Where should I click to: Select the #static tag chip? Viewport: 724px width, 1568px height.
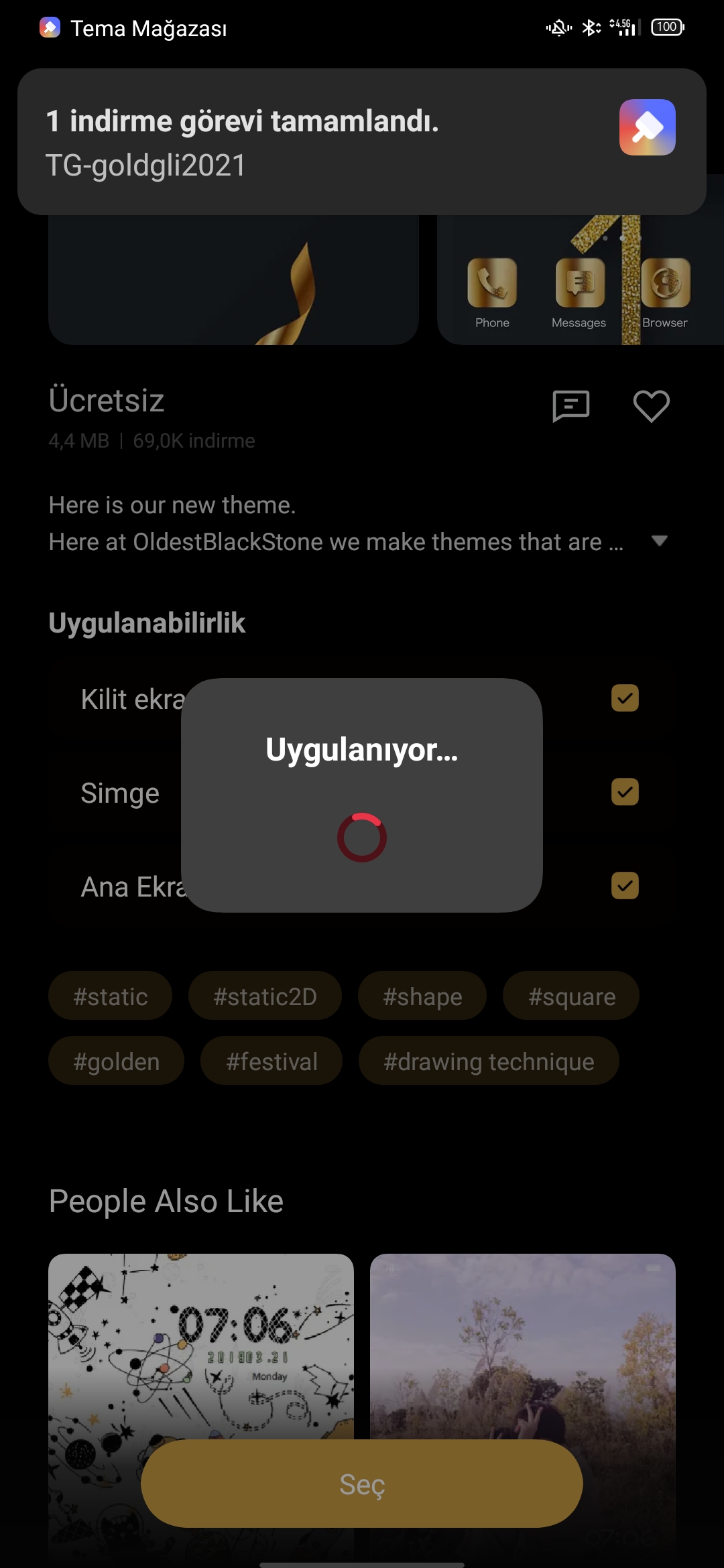click(x=110, y=996)
